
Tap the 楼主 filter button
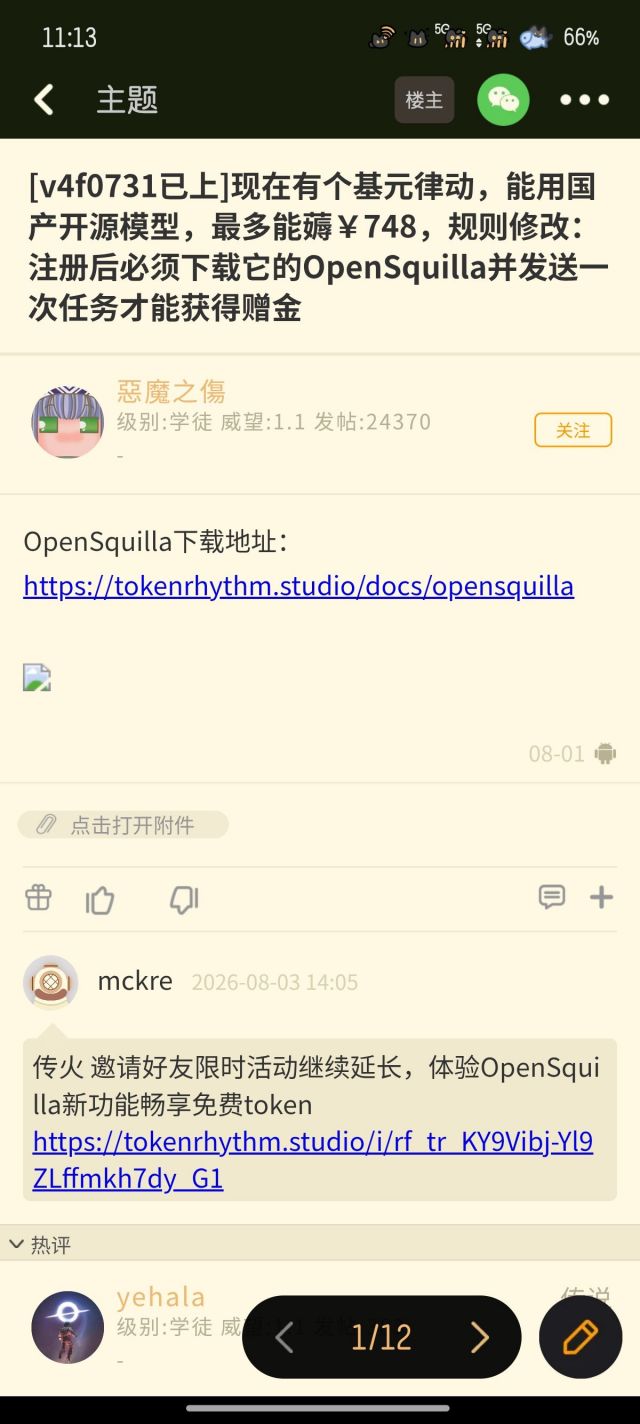coord(424,100)
